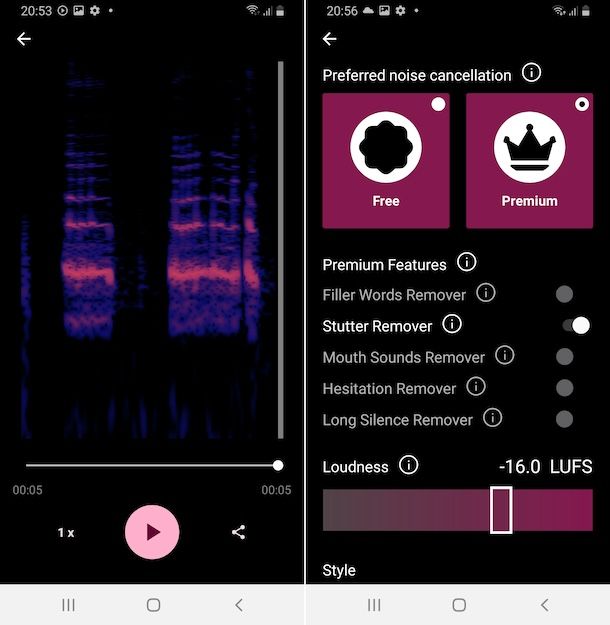Tap the Loudness LUFS slider bar
Viewport: 610px width, 625px height.
tap(457, 510)
